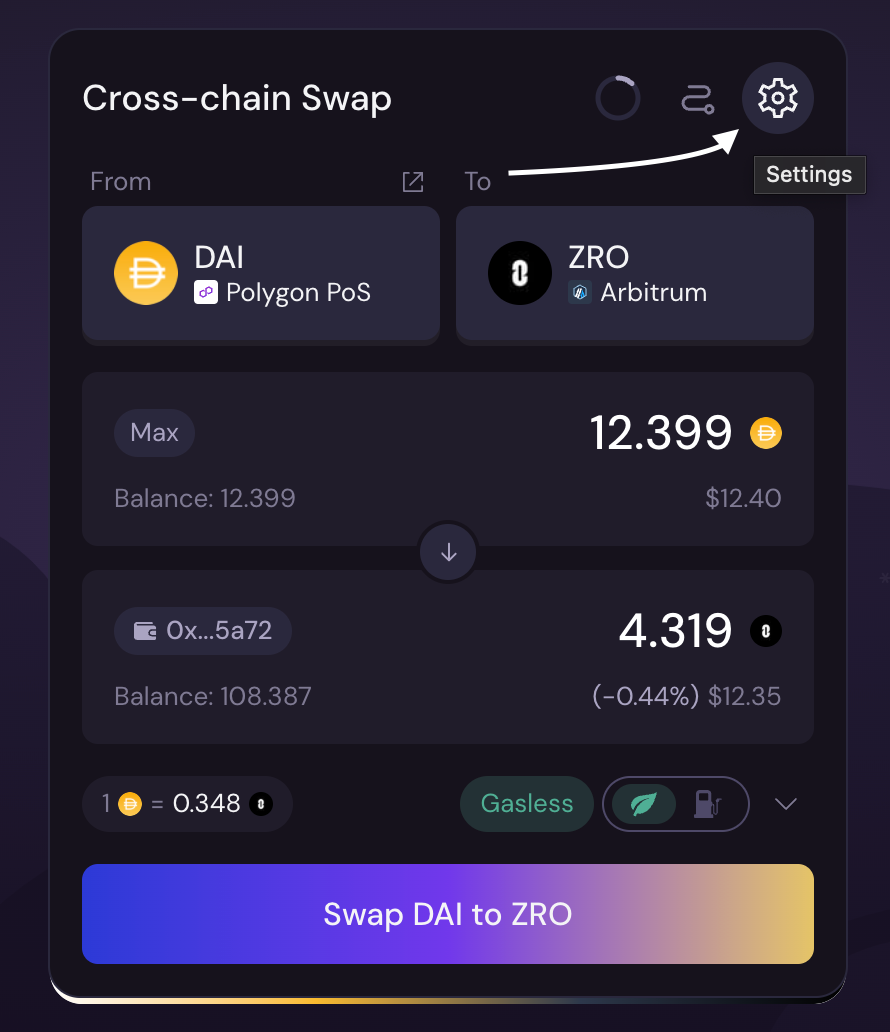Select the ZRO on Arbitrum destination token
Image resolution: width=890 pixels, height=1032 pixels.
[x=634, y=273]
